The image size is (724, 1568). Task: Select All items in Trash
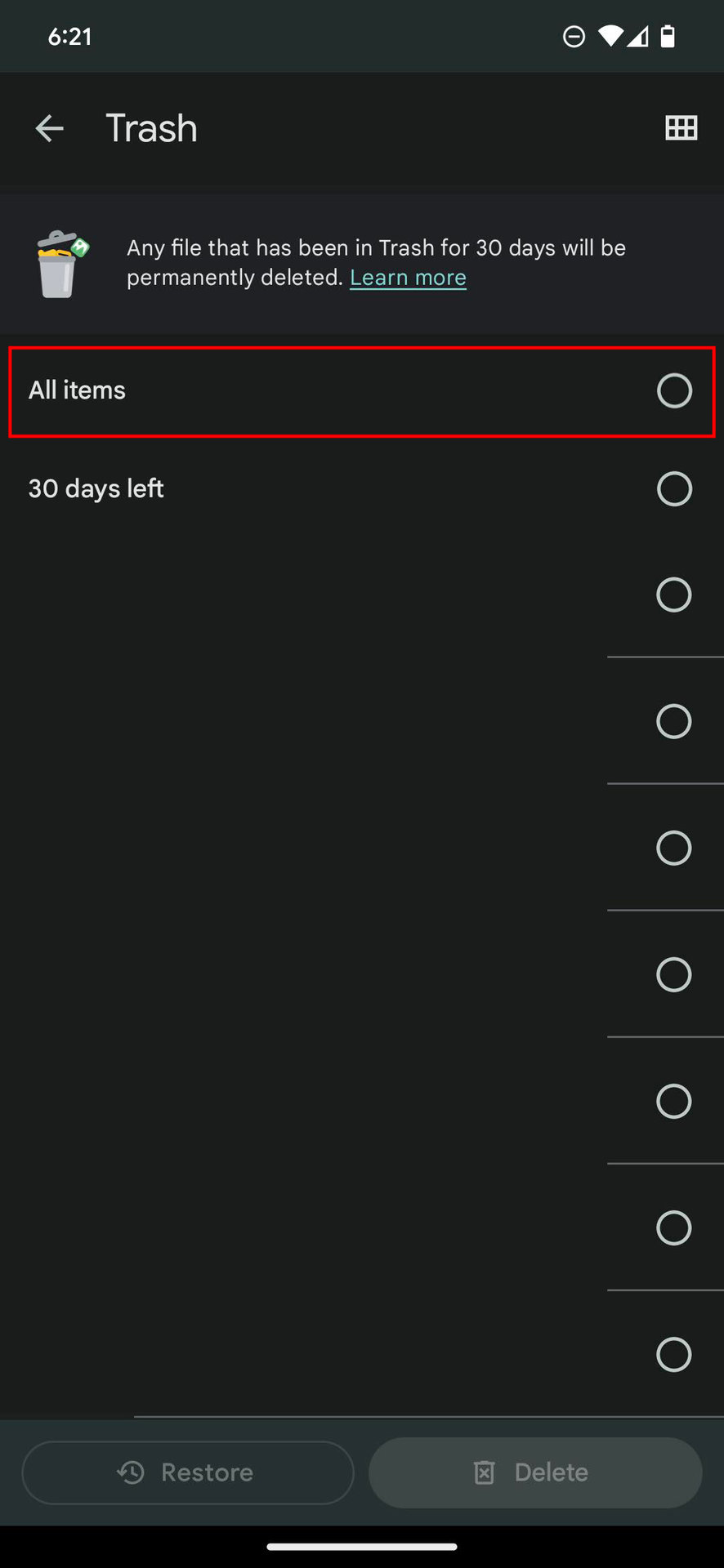click(673, 391)
